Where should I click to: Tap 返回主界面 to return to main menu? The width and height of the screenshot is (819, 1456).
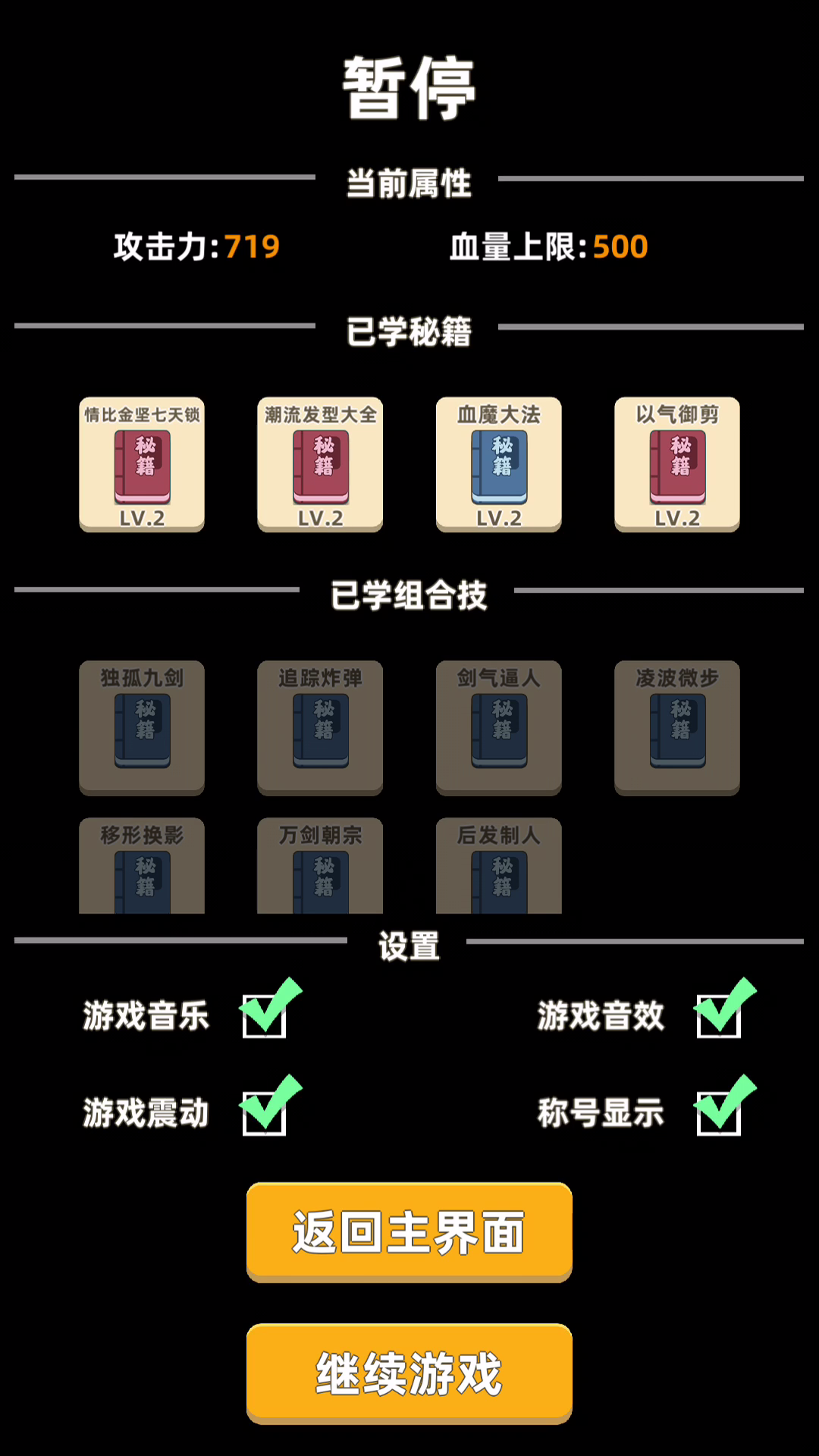409,1232
